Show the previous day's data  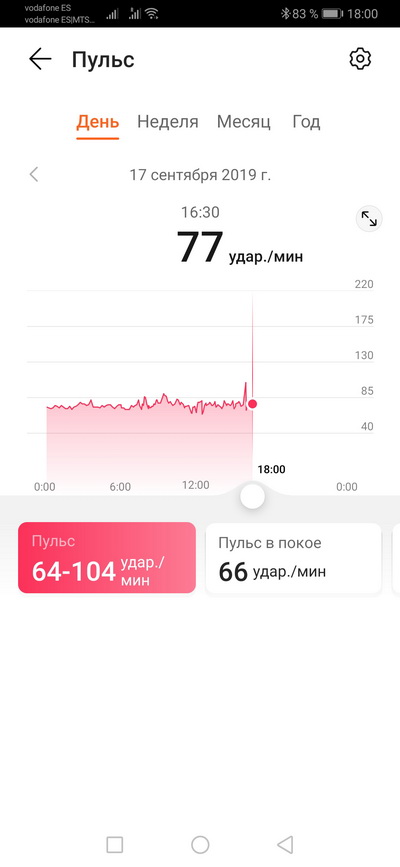(x=34, y=175)
